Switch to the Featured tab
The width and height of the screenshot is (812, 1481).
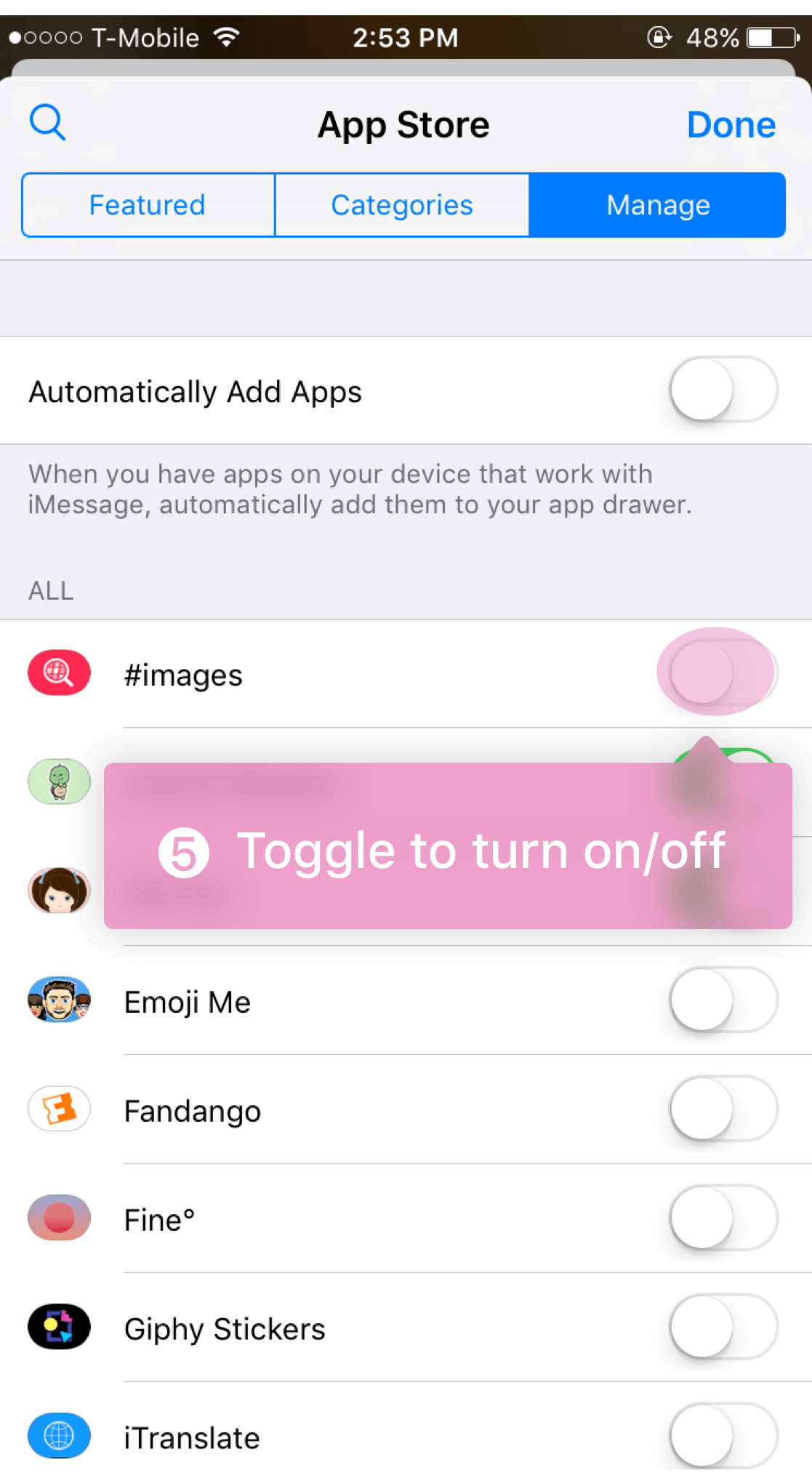pos(148,205)
